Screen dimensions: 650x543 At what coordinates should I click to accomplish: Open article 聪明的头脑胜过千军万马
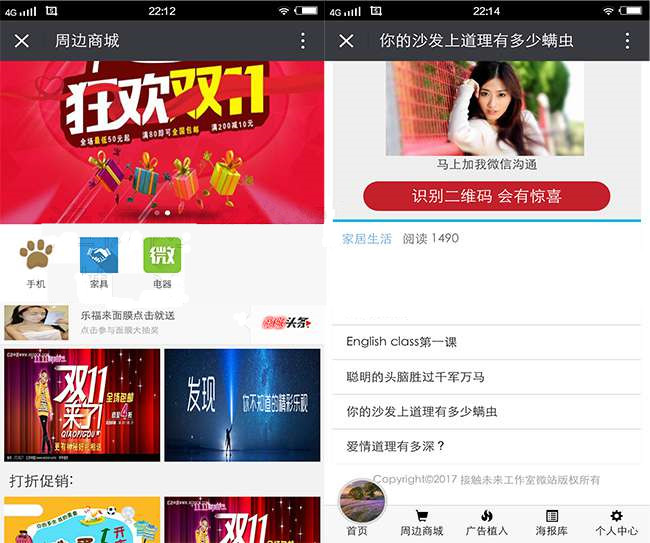click(486, 377)
